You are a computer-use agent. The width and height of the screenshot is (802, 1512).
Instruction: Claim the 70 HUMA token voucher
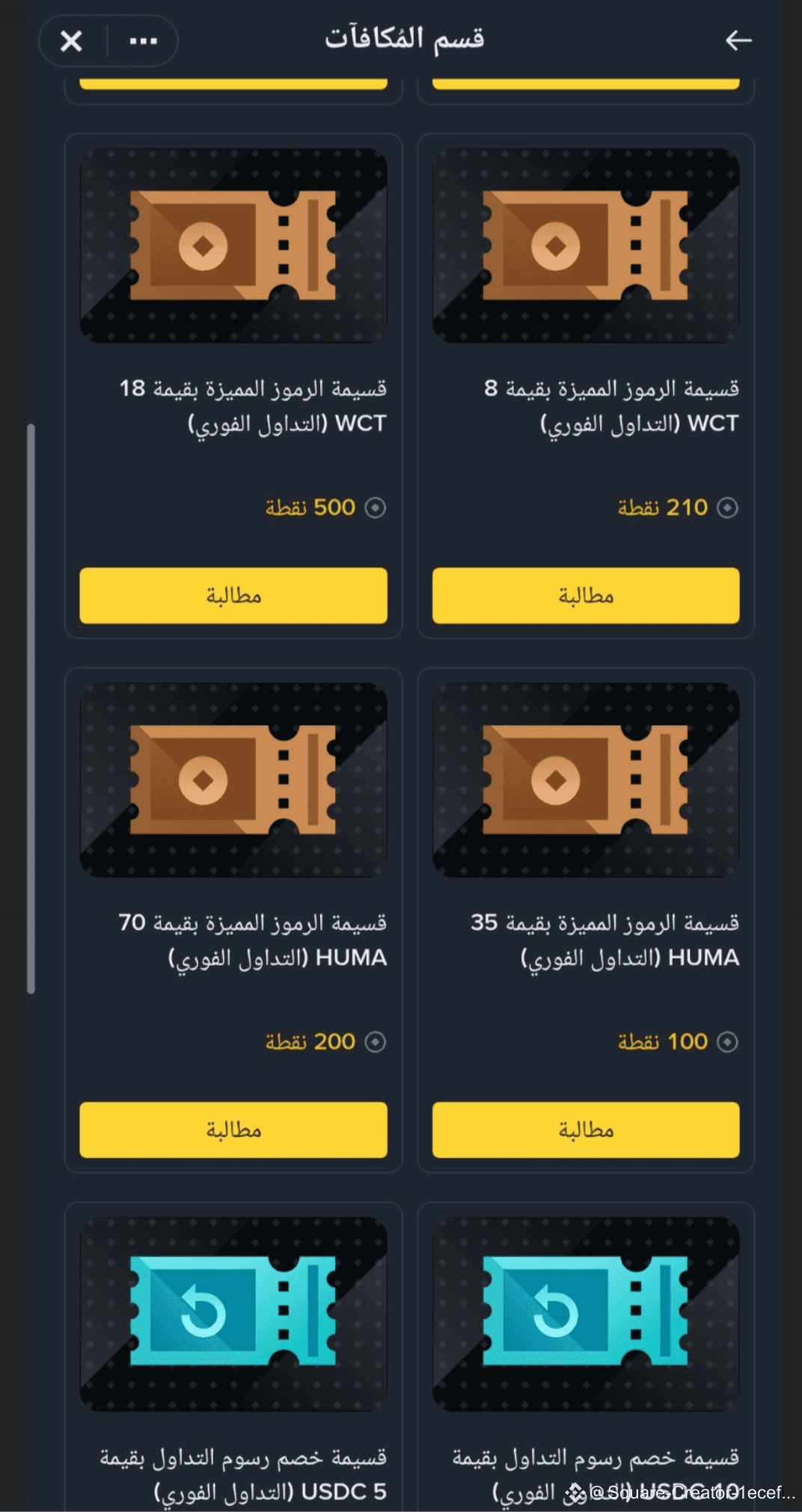point(233,1130)
